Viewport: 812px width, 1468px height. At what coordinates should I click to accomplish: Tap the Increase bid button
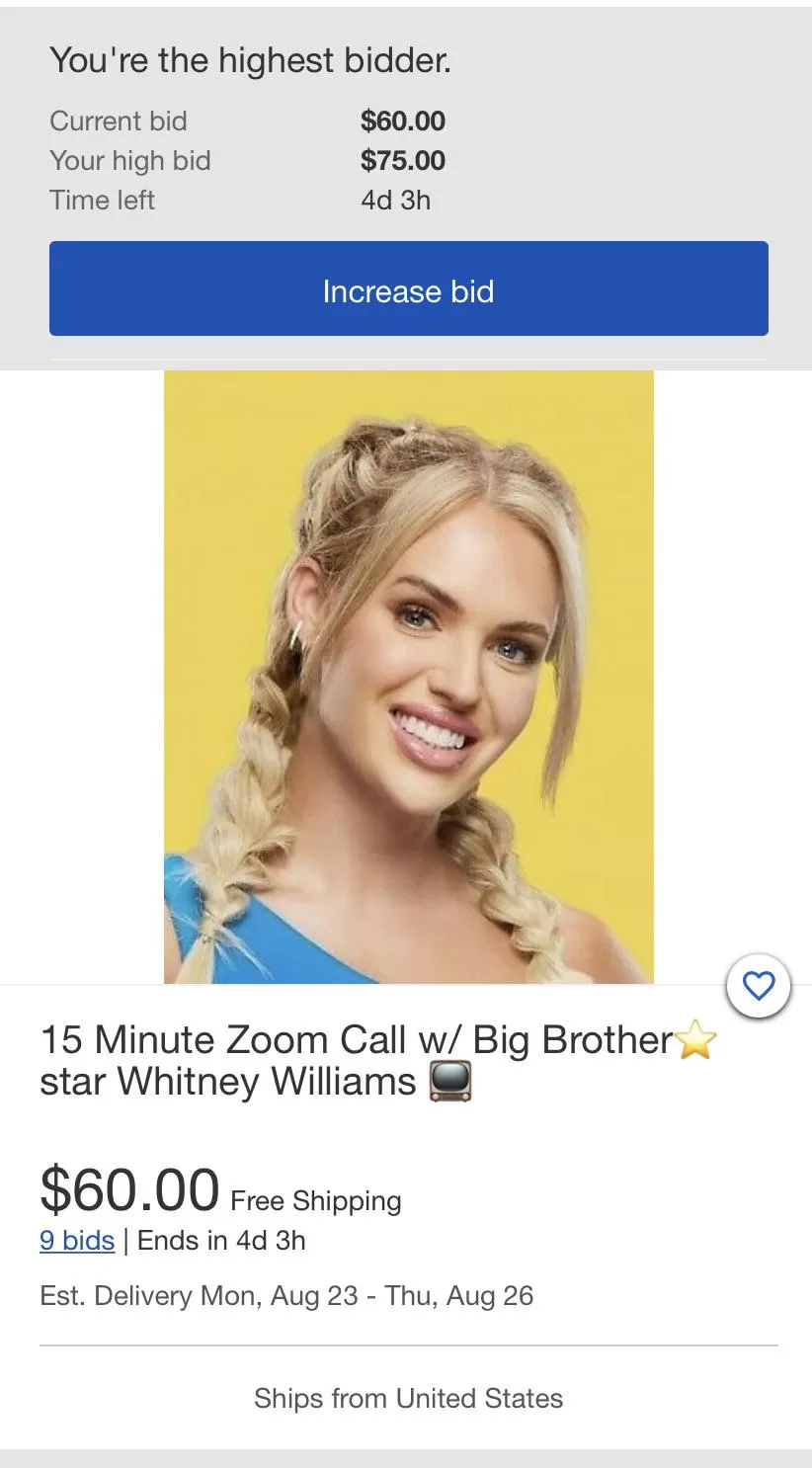(408, 289)
